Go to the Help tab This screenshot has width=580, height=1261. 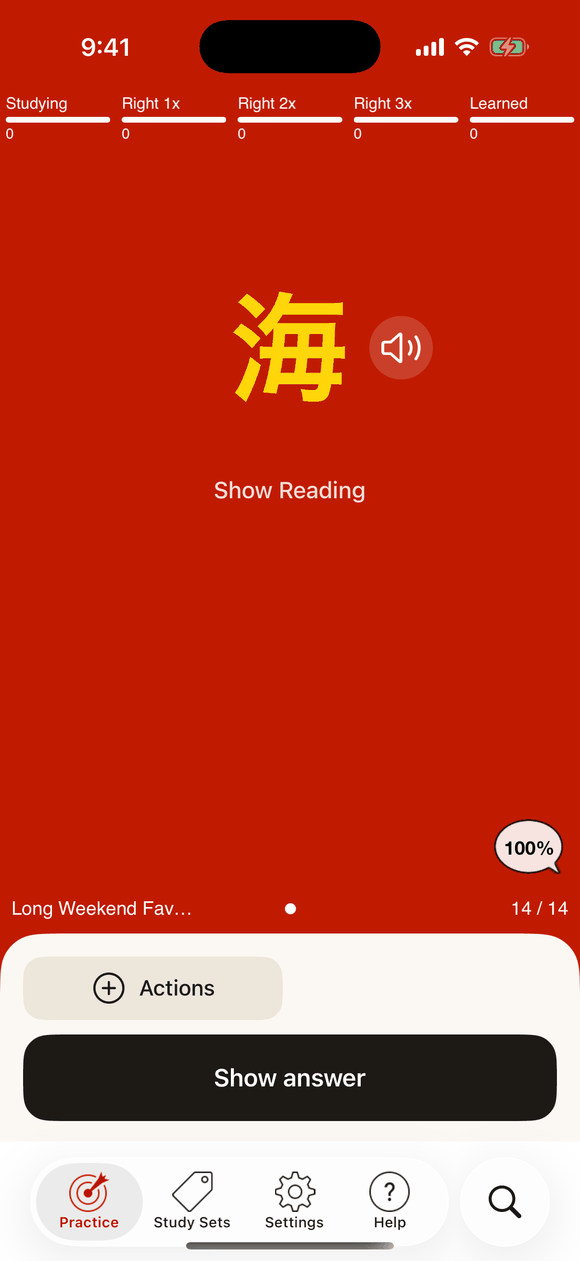point(390,1200)
